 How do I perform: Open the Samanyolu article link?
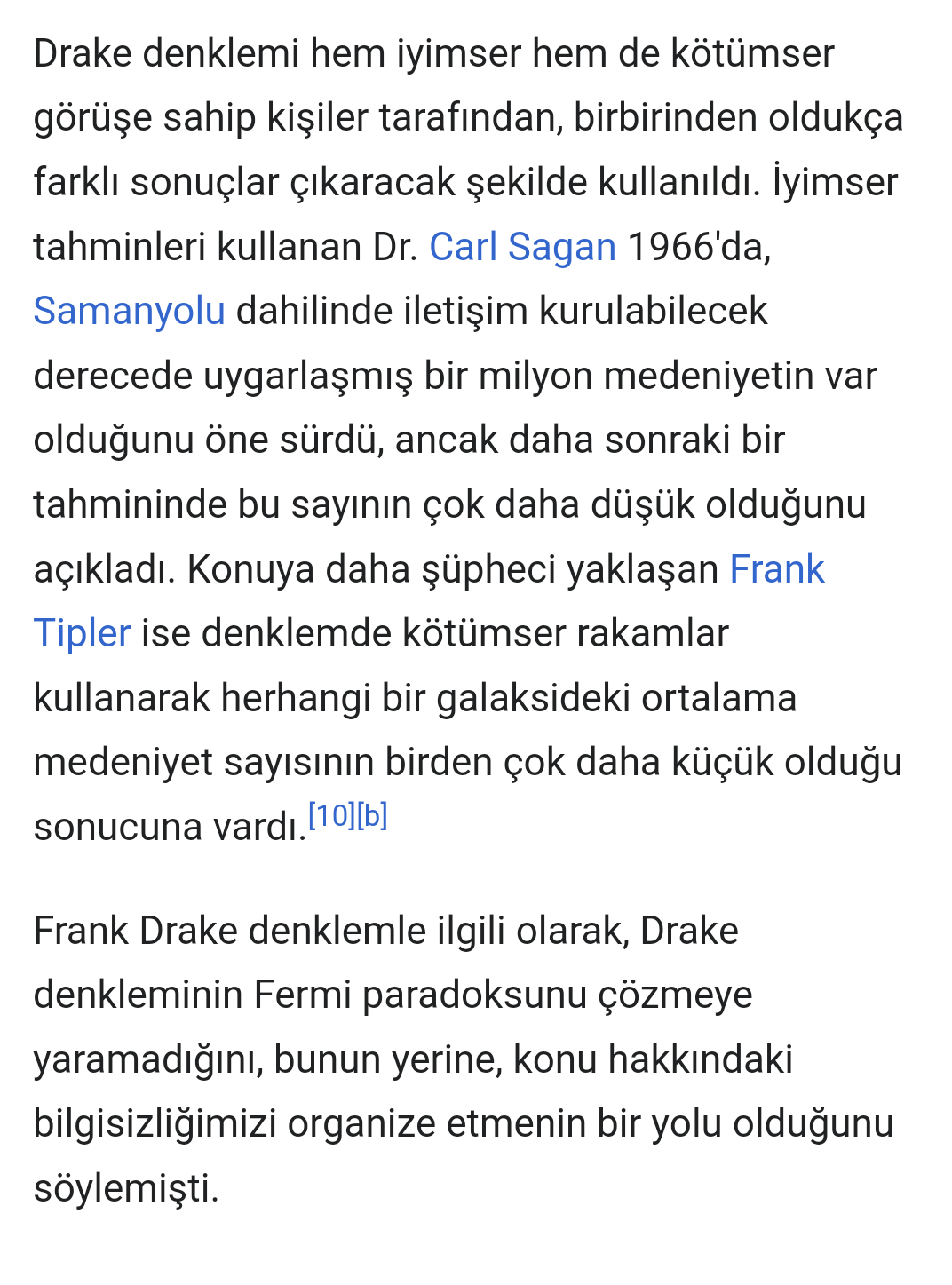point(129,312)
